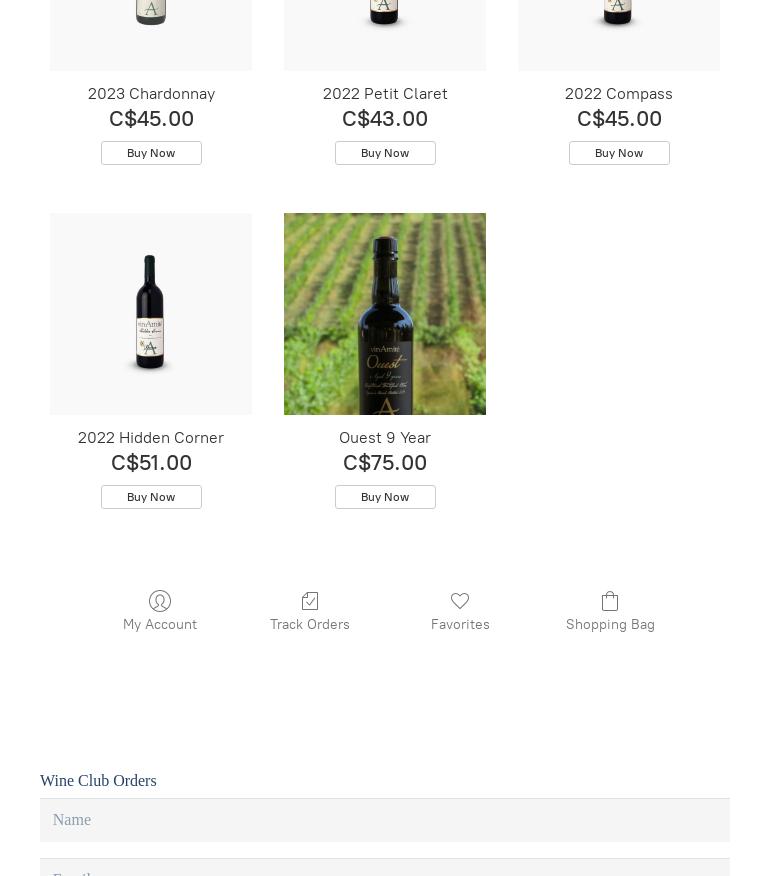Select the 2022 Petit Claret title
This screenshot has width=770, height=876.
click(x=385, y=93)
